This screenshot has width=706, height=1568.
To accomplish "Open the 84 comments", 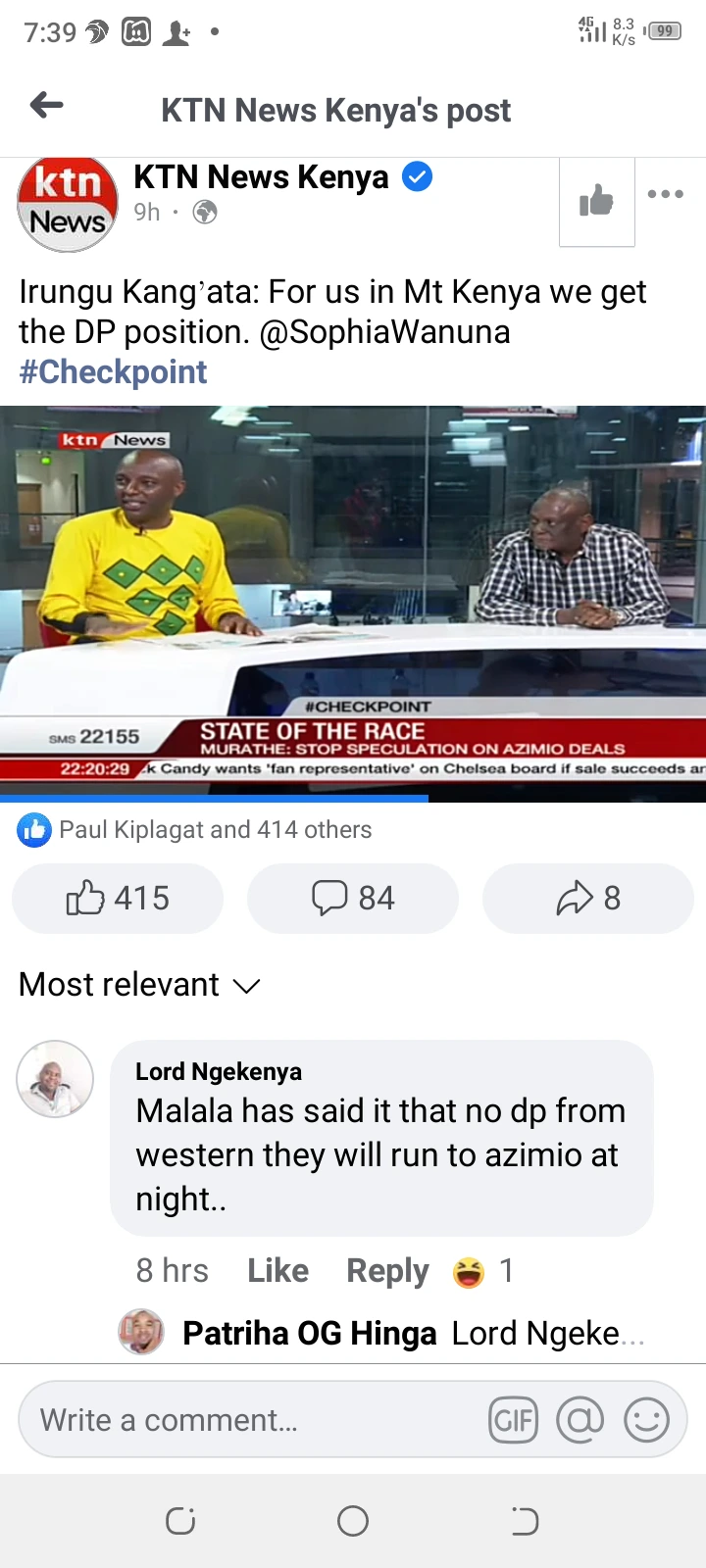I will pos(353,898).
